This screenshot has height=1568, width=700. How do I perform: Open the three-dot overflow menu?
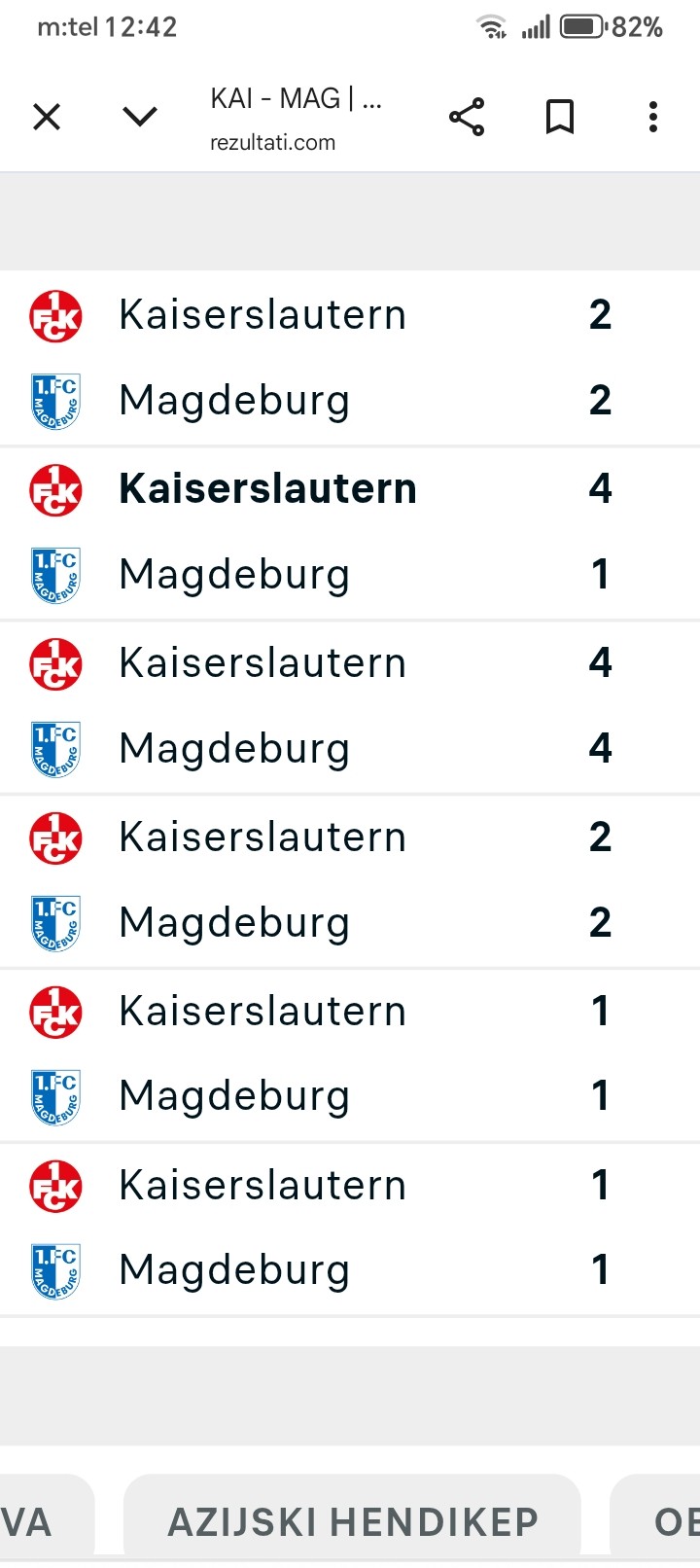pos(653,118)
